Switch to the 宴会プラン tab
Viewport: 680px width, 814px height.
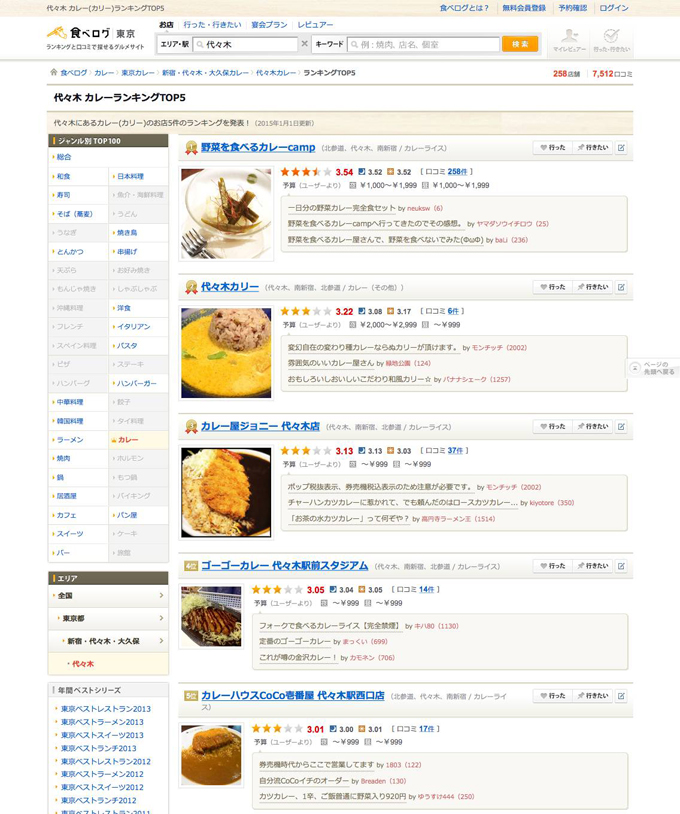[x=269, y=24]
